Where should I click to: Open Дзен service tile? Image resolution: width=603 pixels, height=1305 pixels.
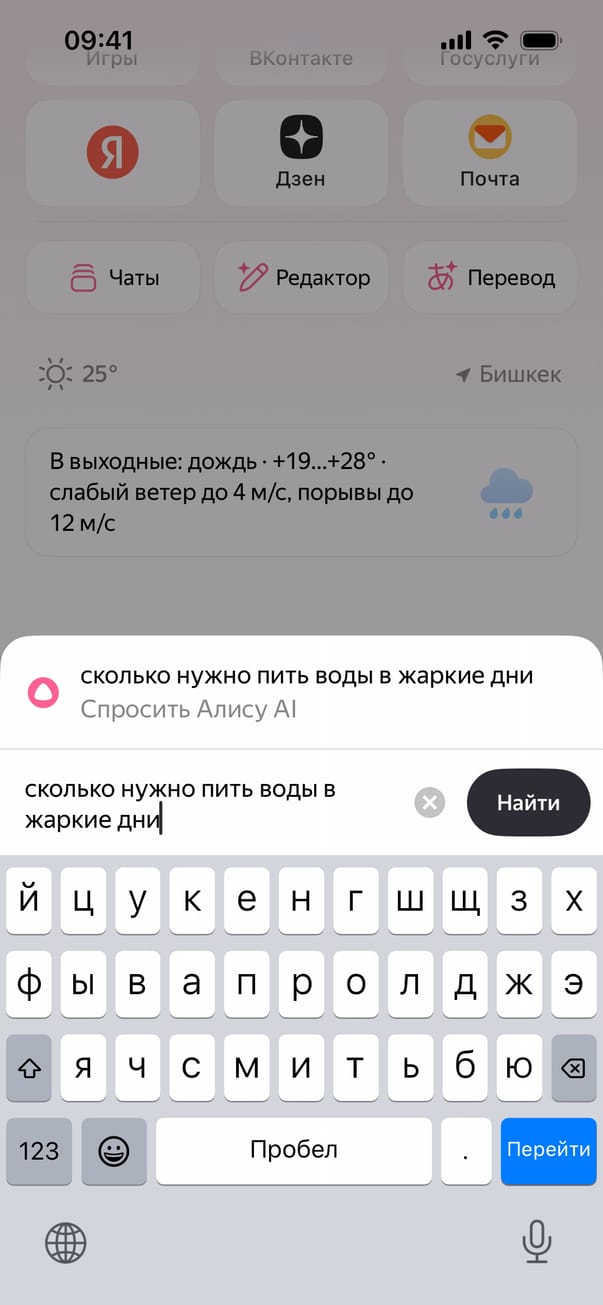point(301,153)
